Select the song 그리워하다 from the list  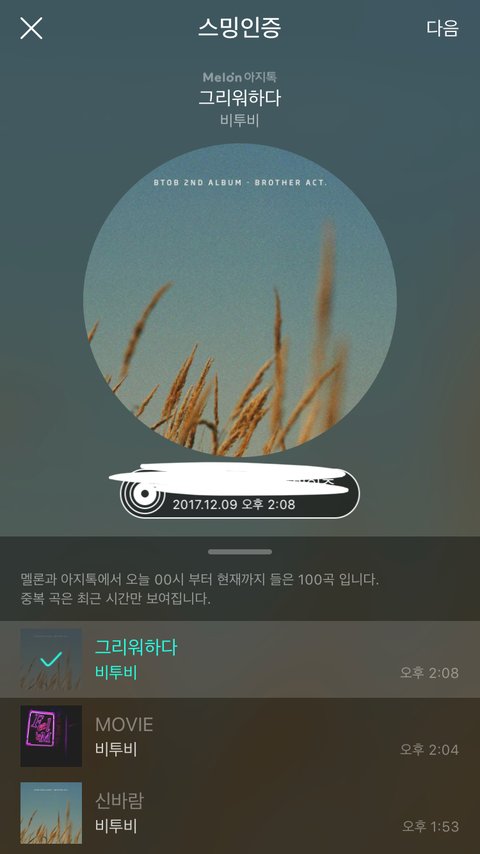(x=240, y=659)
